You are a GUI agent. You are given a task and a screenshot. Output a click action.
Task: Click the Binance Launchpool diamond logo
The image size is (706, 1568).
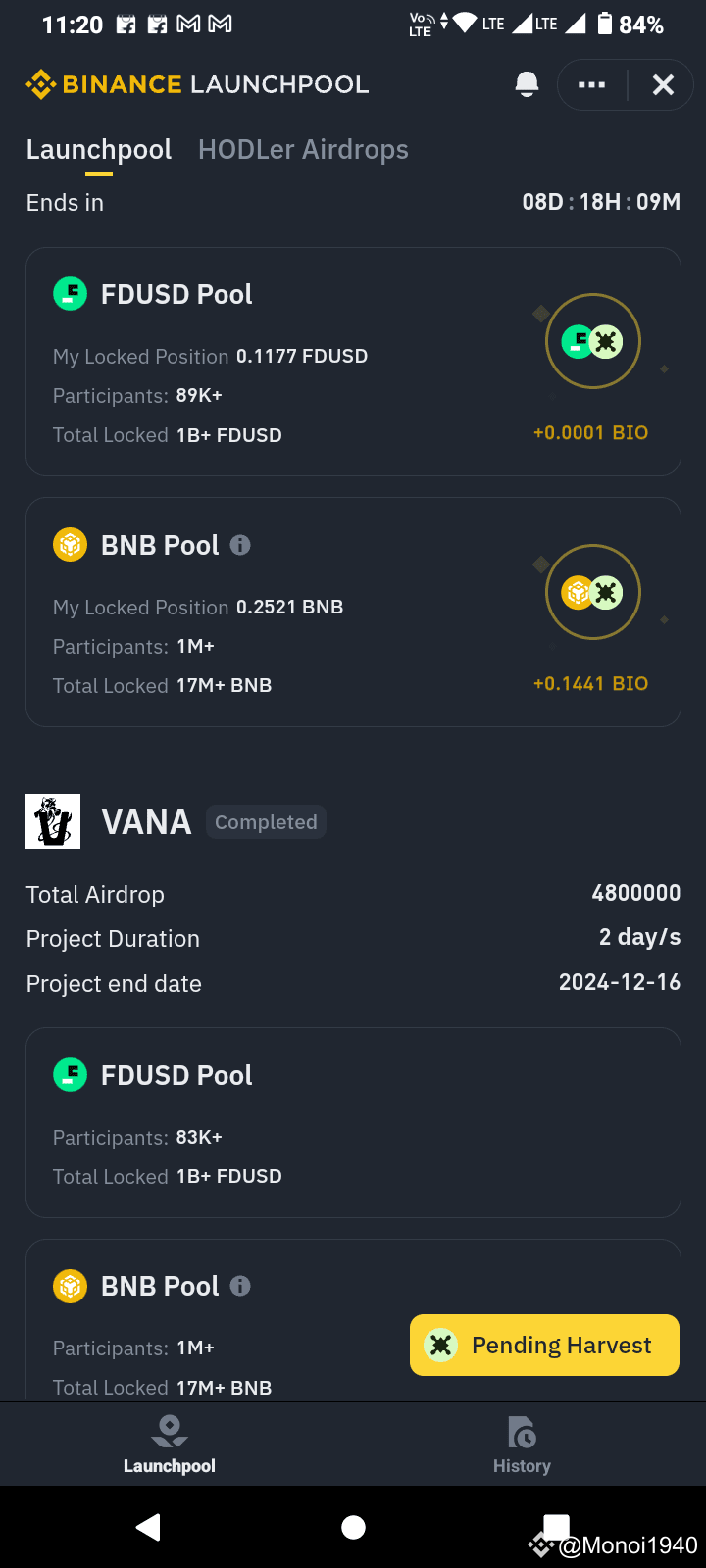39,84
